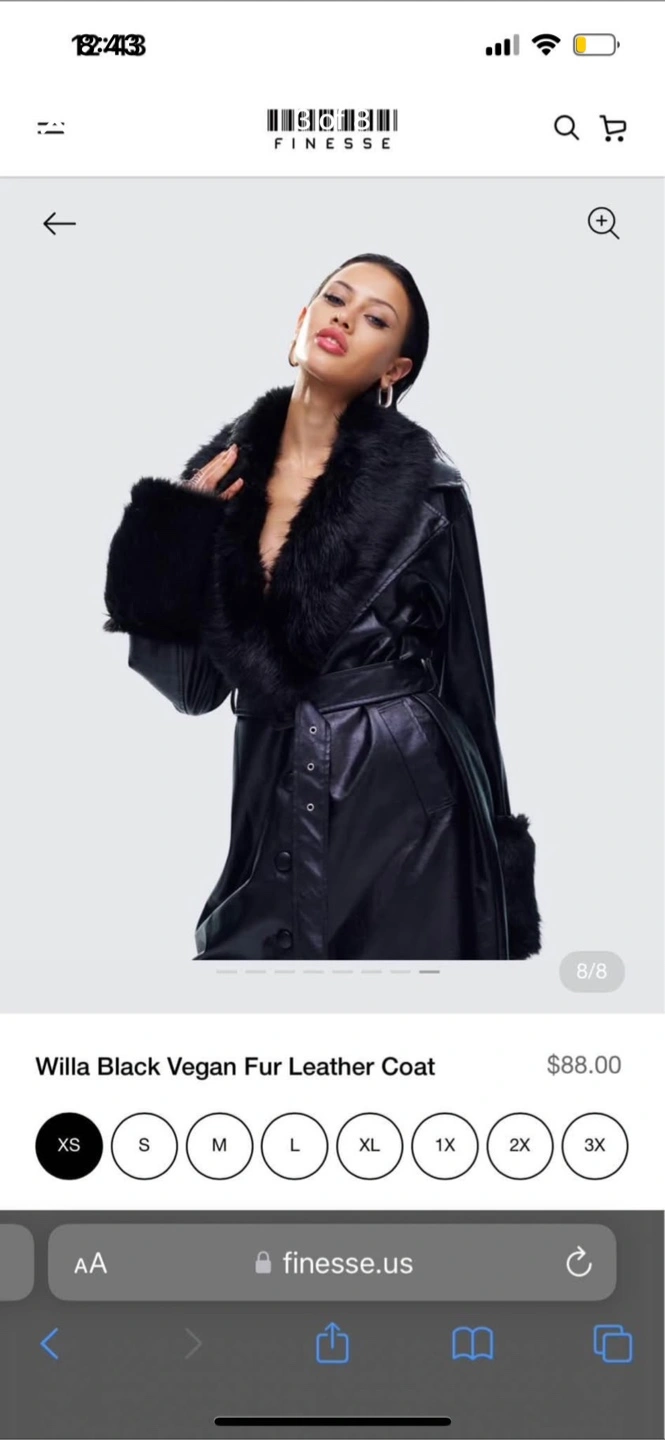Pick size L
665x1440 pixels.
[x=294, y=1145]
